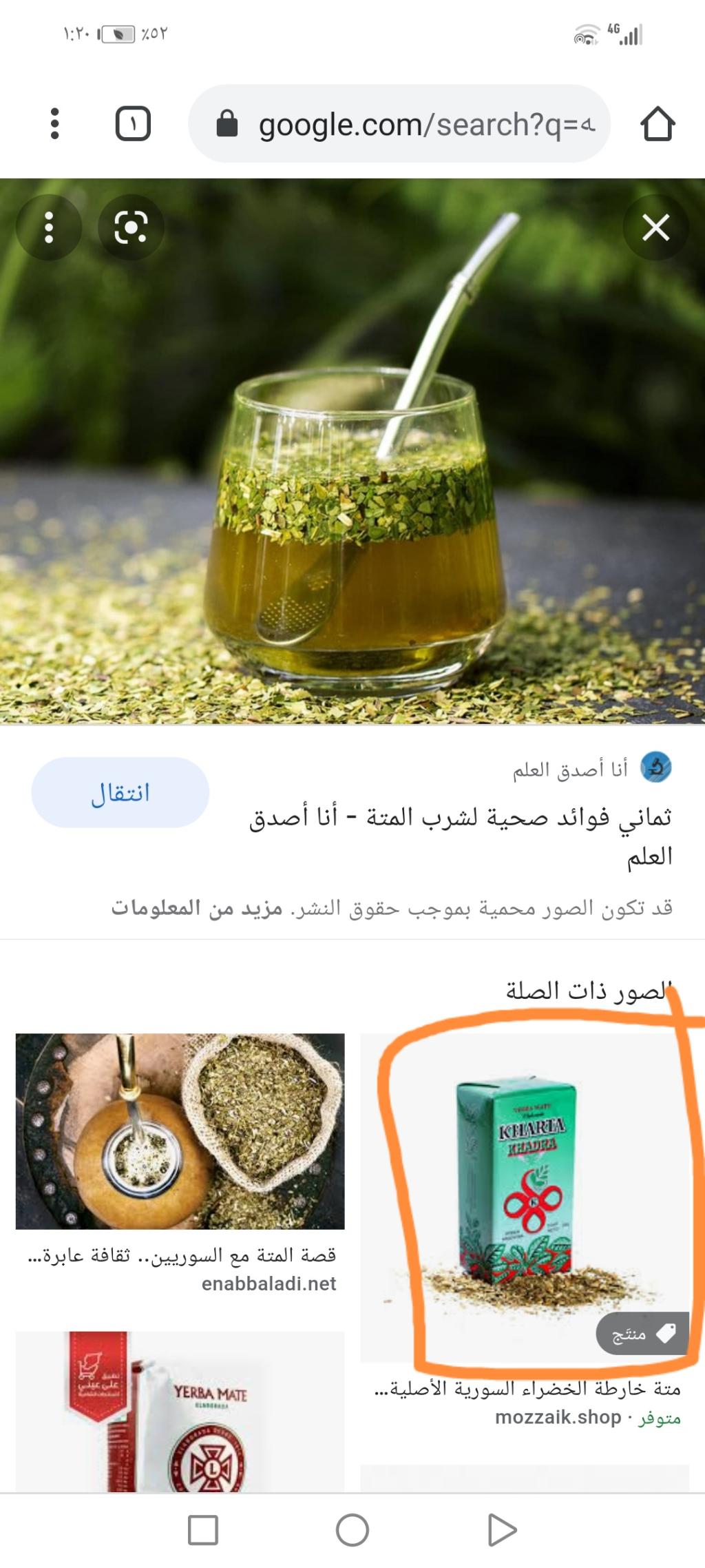Open recent apps with the square button

[203, 1531]
